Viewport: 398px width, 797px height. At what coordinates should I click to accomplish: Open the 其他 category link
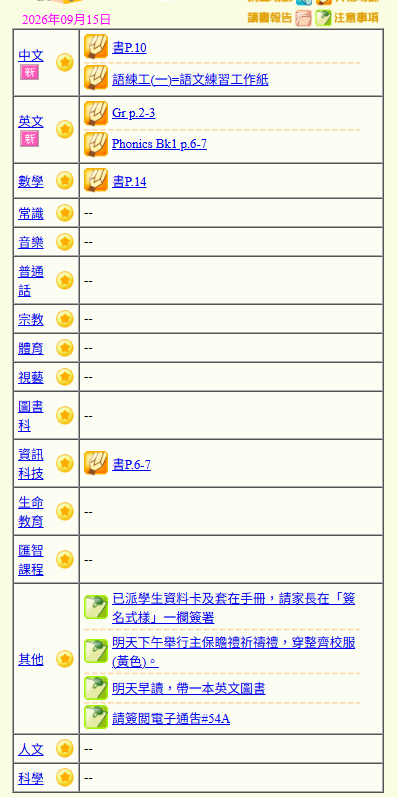coord(30,659)
